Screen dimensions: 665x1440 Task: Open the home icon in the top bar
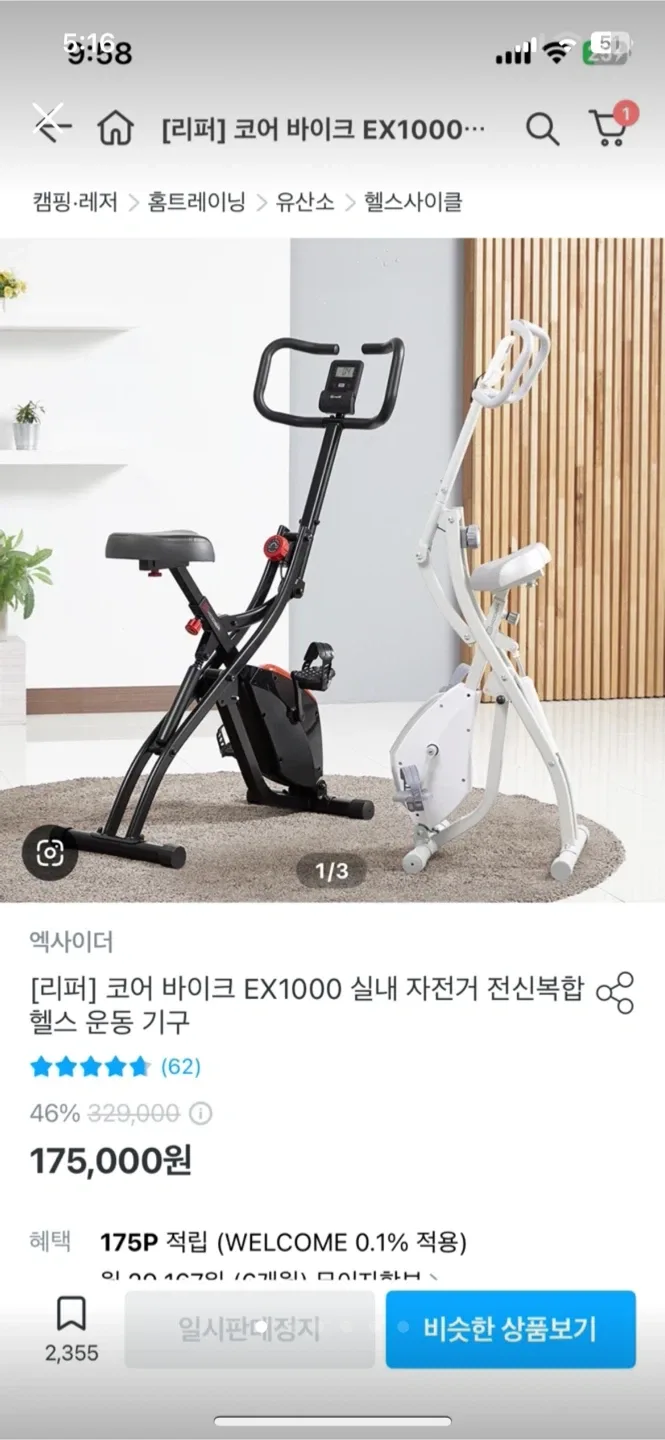click(x=115, y=129)
